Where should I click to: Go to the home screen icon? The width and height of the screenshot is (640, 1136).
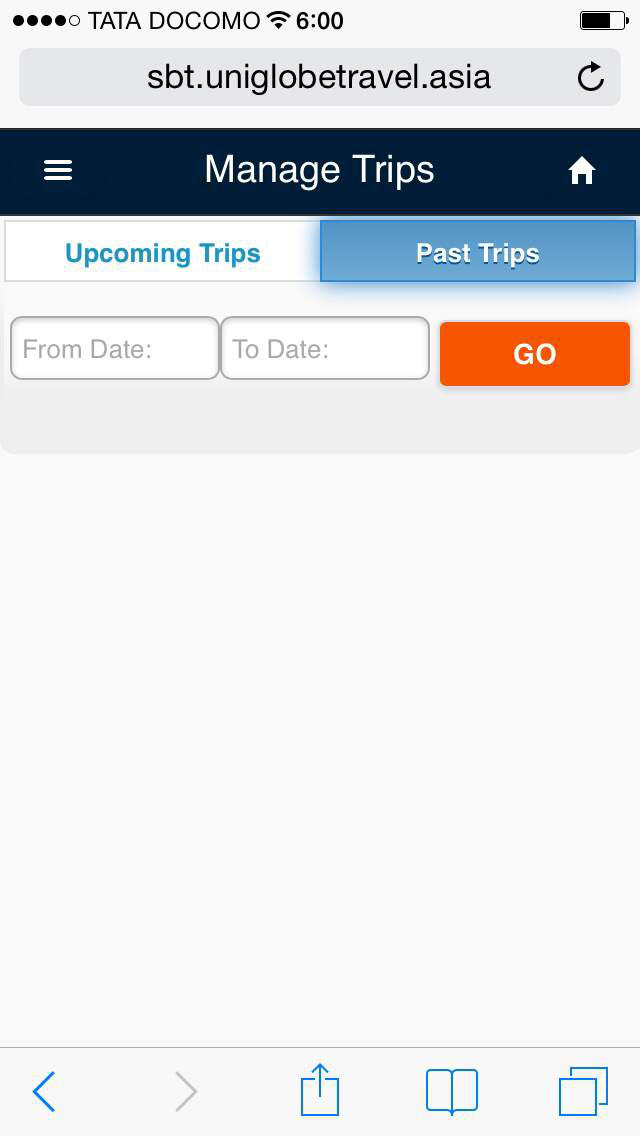coord(581,171)
